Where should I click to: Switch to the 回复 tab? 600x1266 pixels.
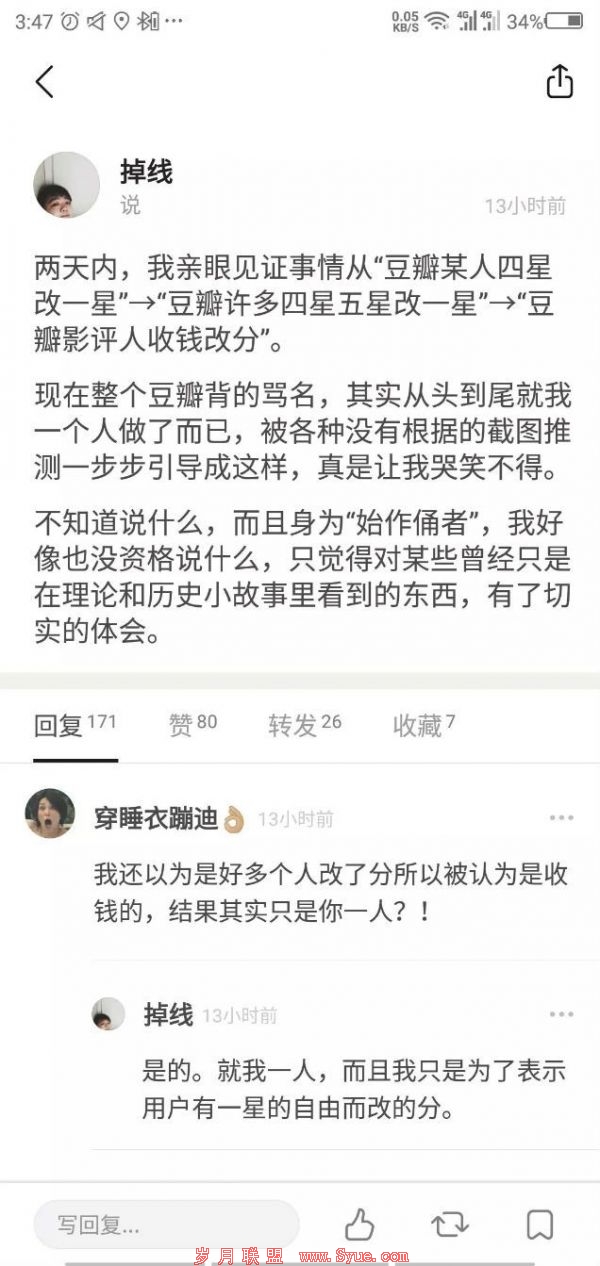click(x=75, y=725)
